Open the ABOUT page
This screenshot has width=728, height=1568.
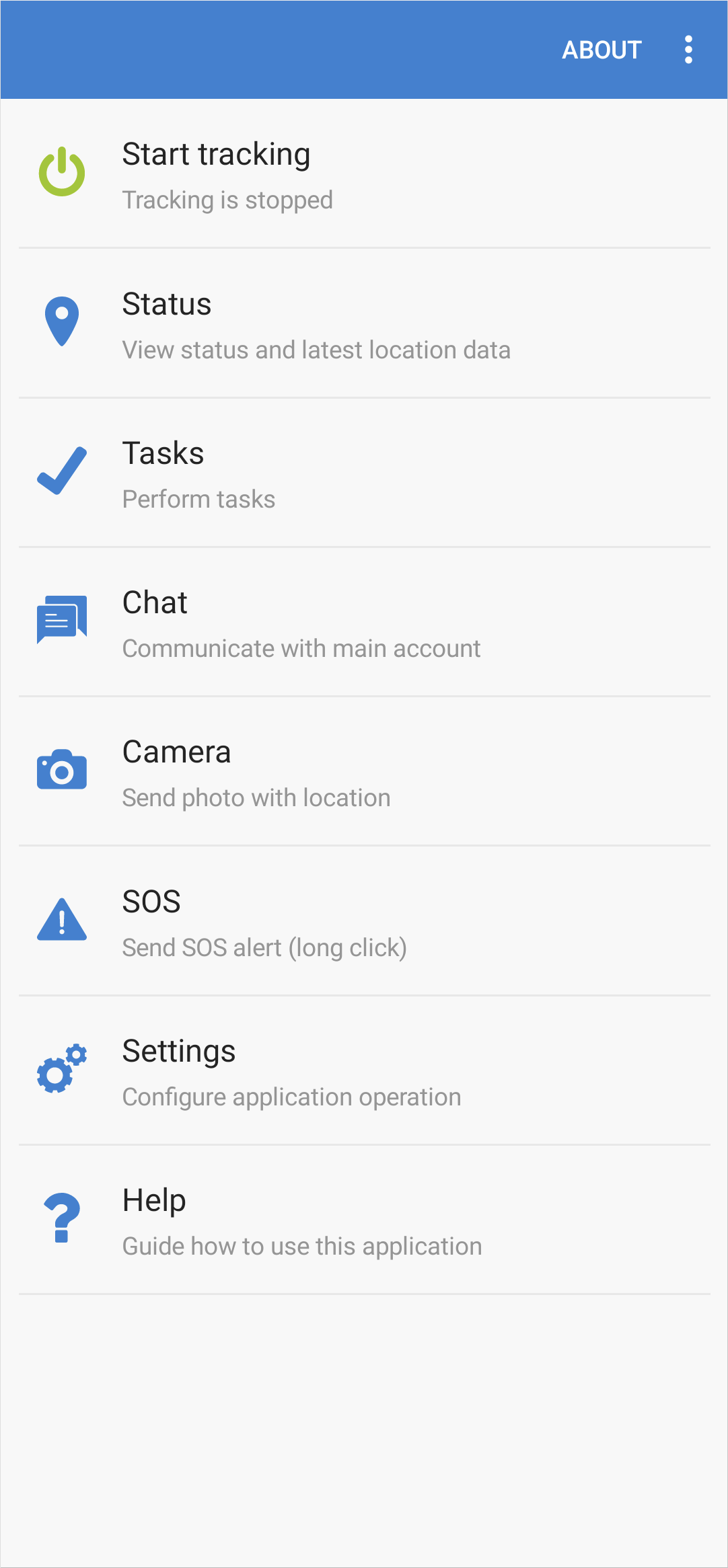pyautogui.click(x=602, y=50)
